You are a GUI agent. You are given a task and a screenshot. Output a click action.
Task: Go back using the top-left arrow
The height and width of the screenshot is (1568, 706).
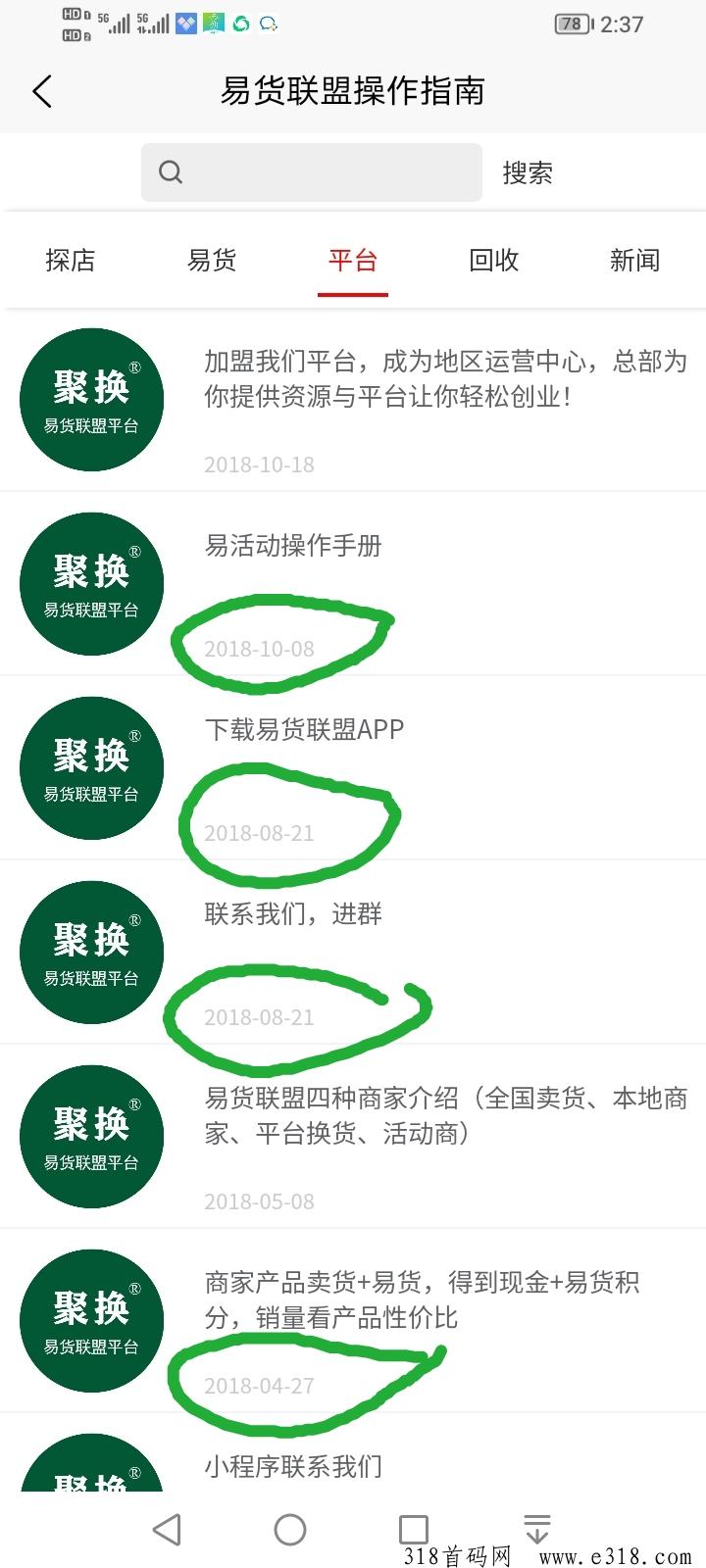tap(41, 91)
